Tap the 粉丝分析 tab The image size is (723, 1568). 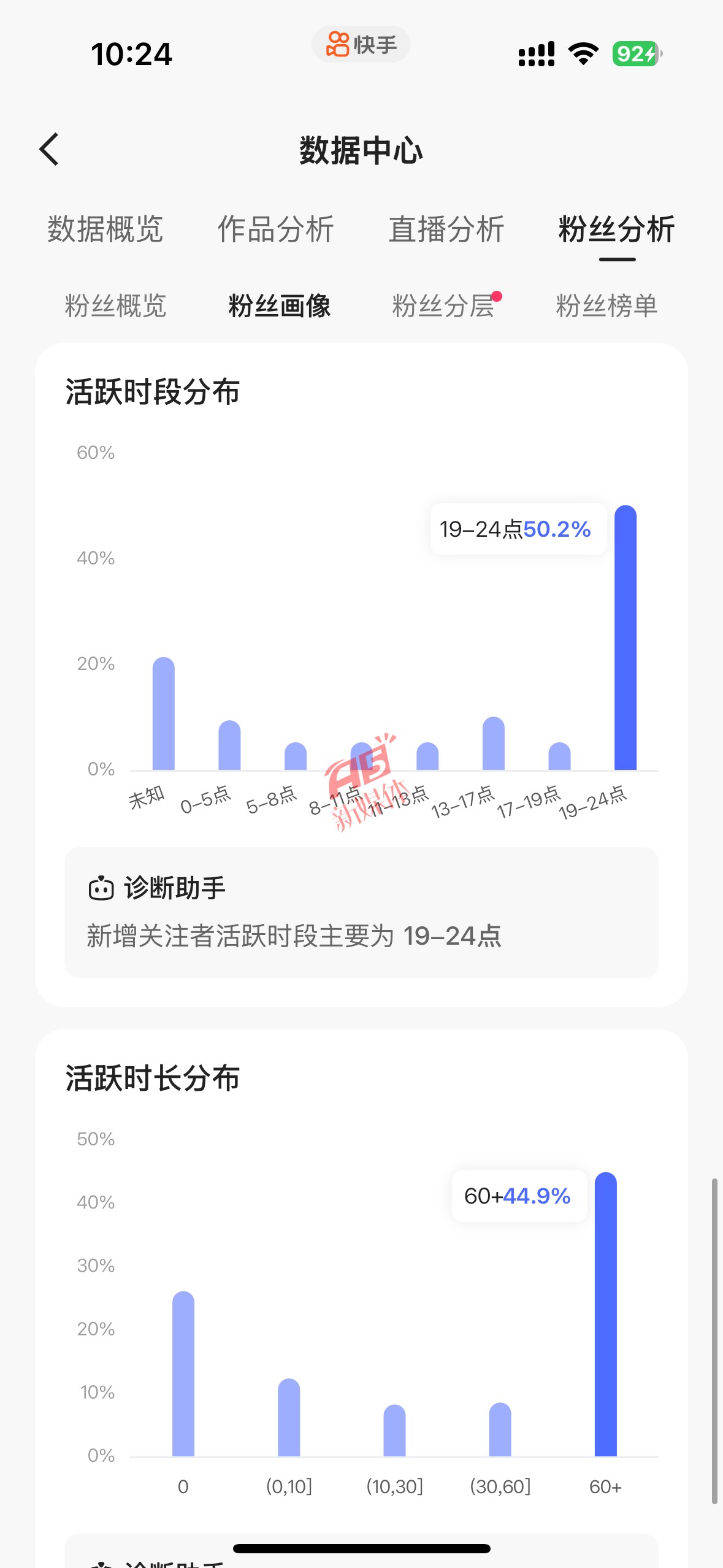[617, 229]
